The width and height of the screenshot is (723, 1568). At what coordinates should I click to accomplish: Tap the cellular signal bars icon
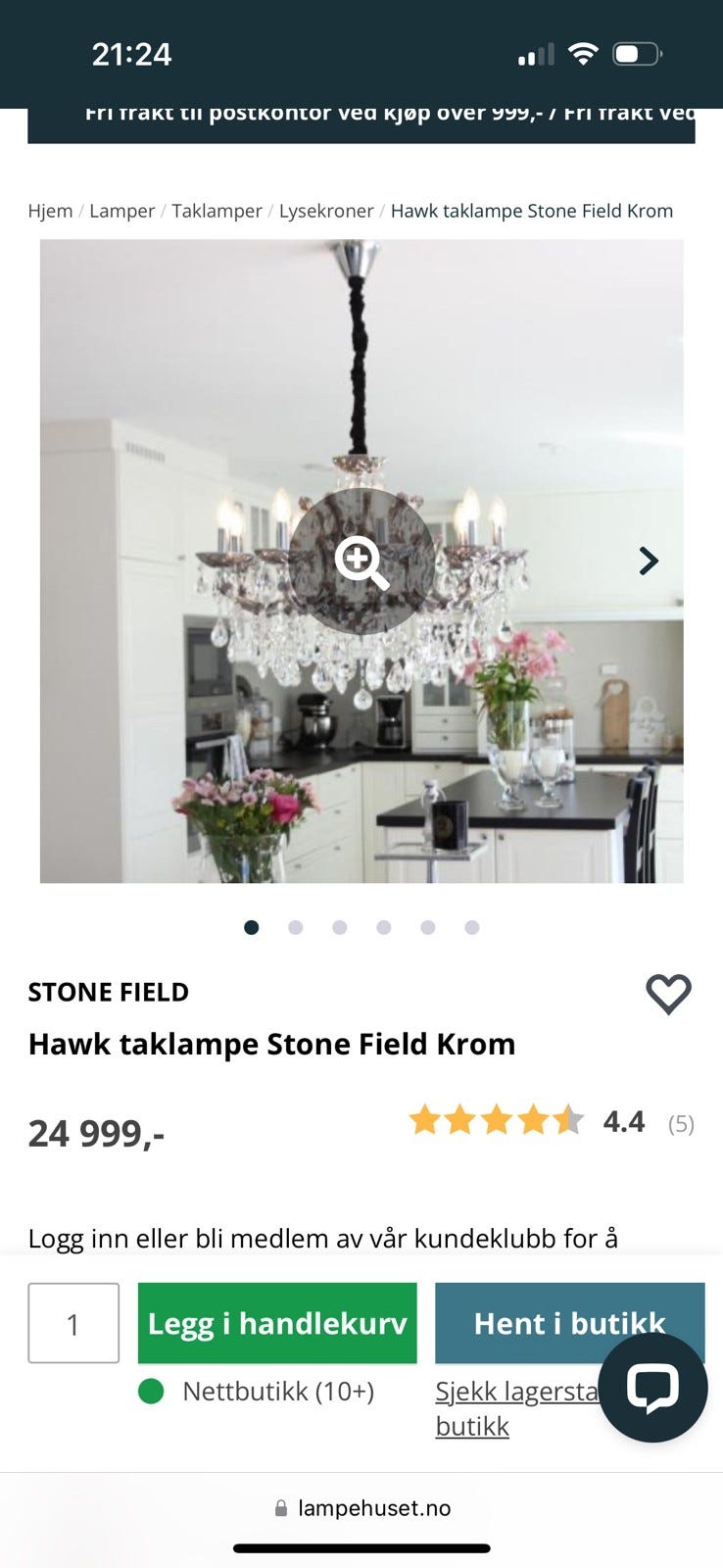coord(534,54)
